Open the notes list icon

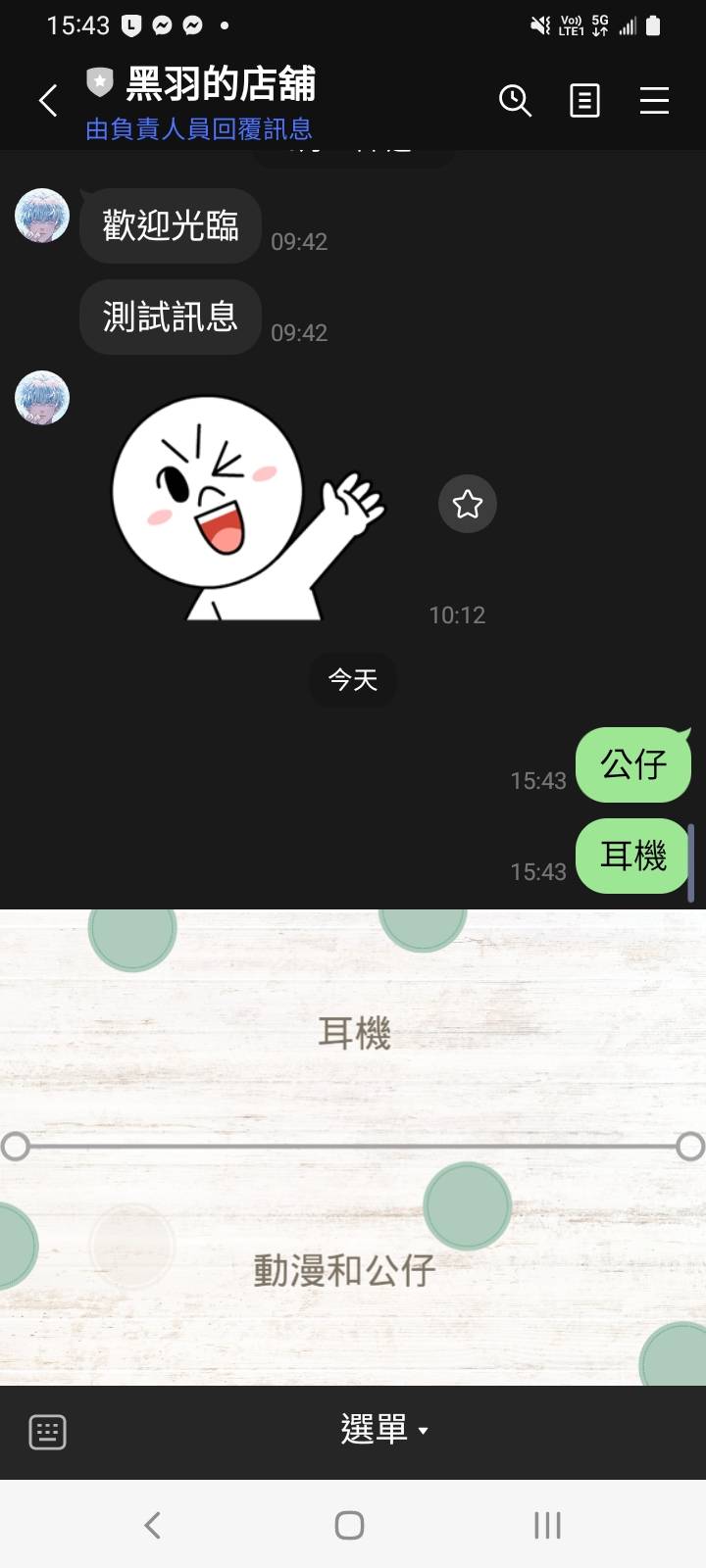[x=584, y=100]
